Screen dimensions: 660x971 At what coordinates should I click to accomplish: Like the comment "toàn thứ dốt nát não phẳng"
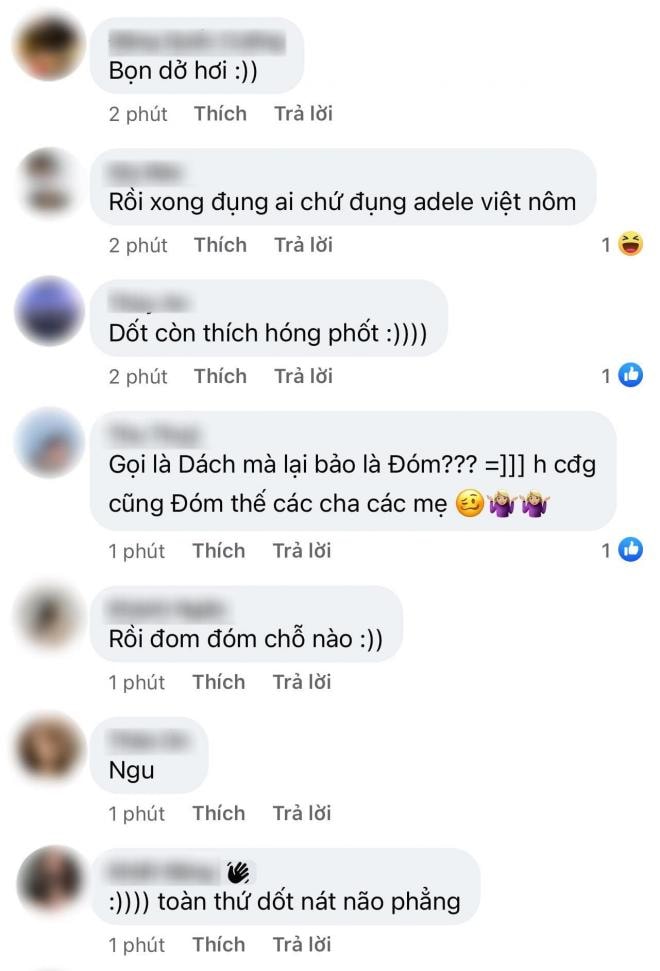pyautogui.click(x=218, y=944)
